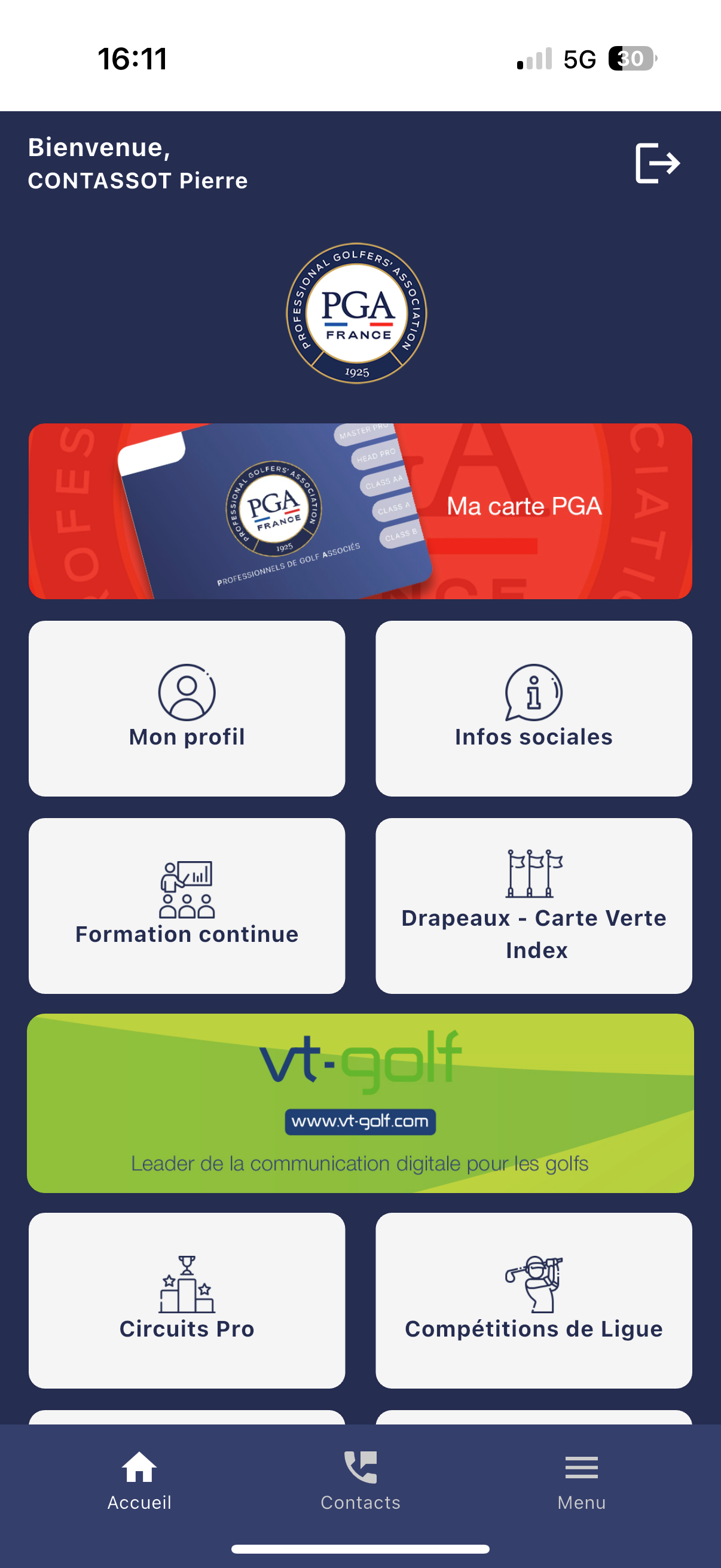Open Infos sociales
This screenshot has width=721, height=1568.
(x=534, y=708)
